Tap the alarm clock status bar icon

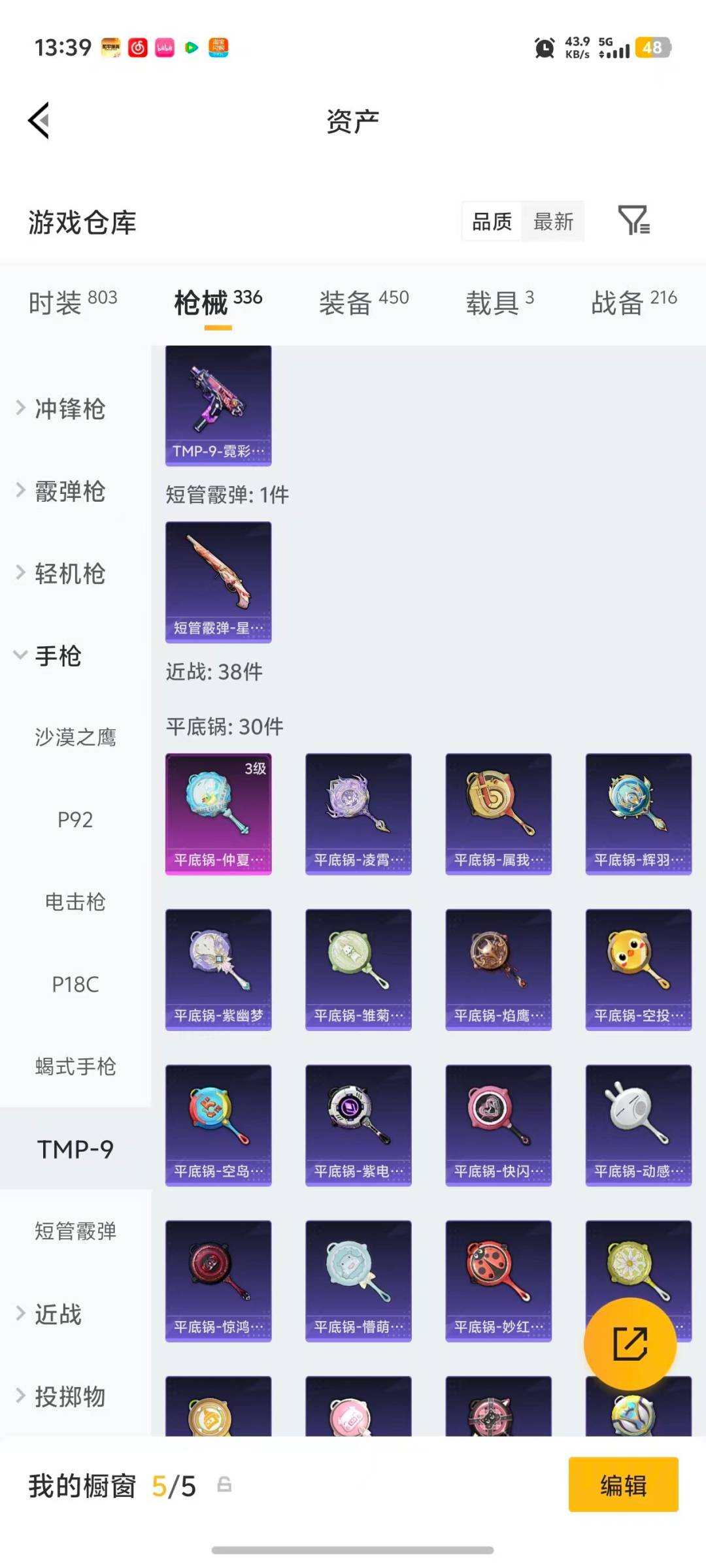coord(543,48)
